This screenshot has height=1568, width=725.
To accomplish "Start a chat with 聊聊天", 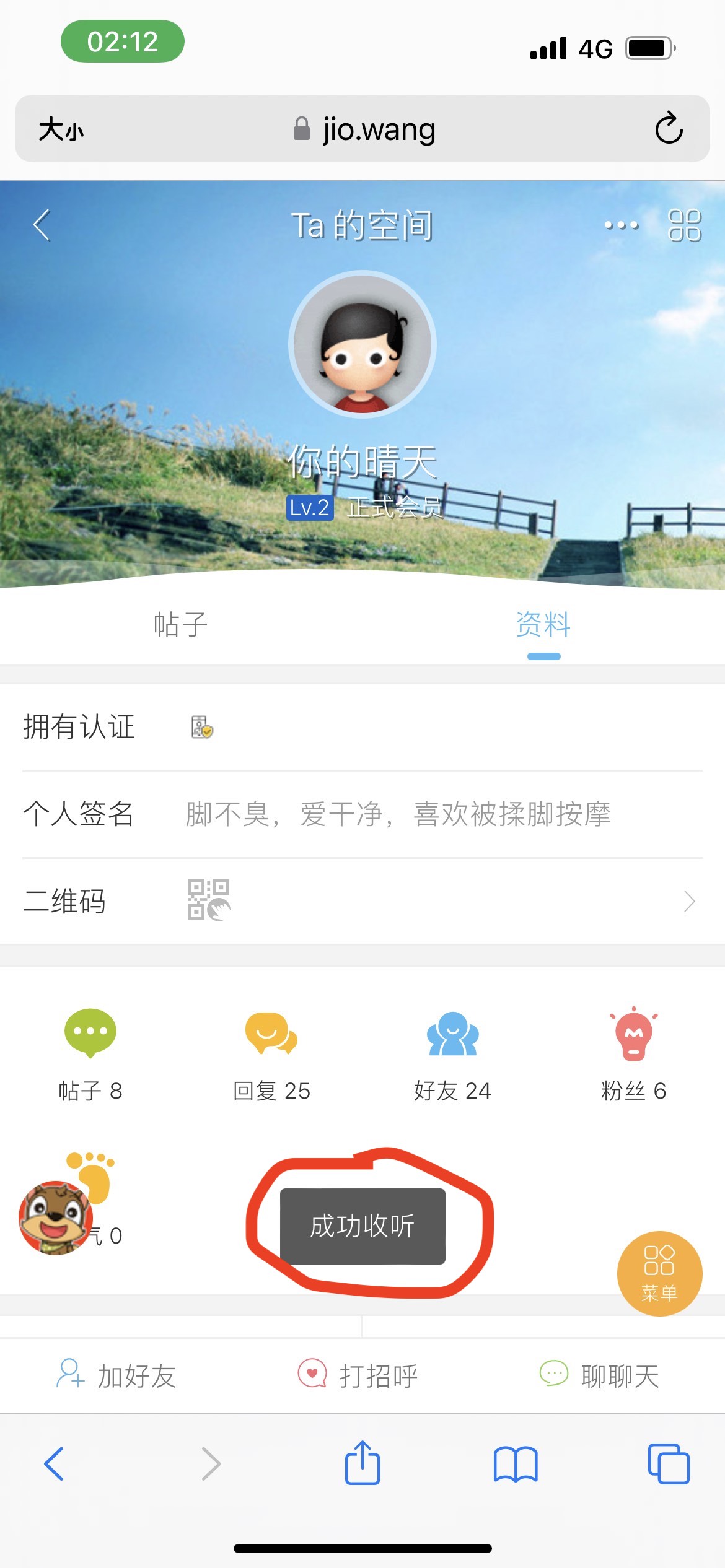I will click(600, 1375).
